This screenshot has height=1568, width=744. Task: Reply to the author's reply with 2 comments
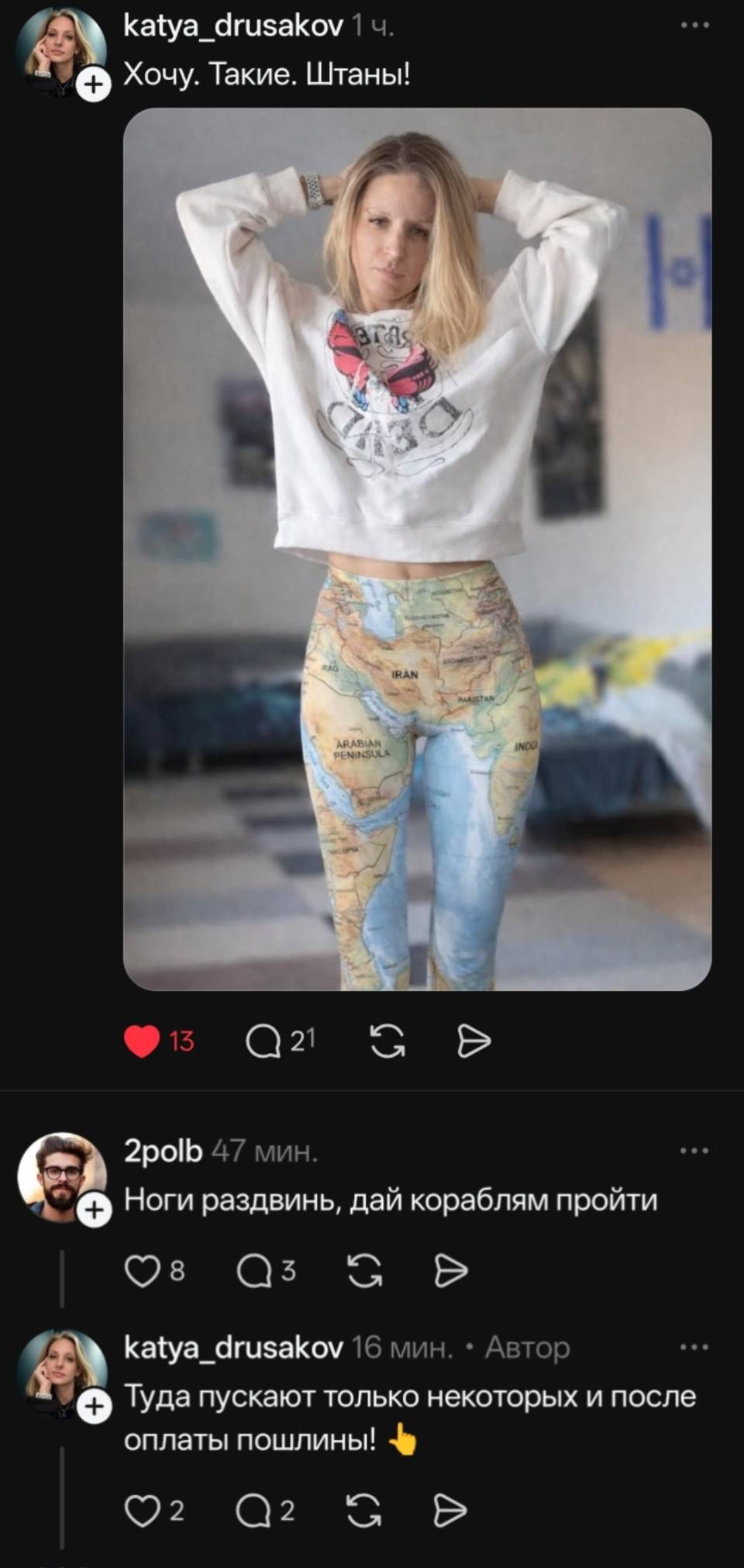(253, 1511)
